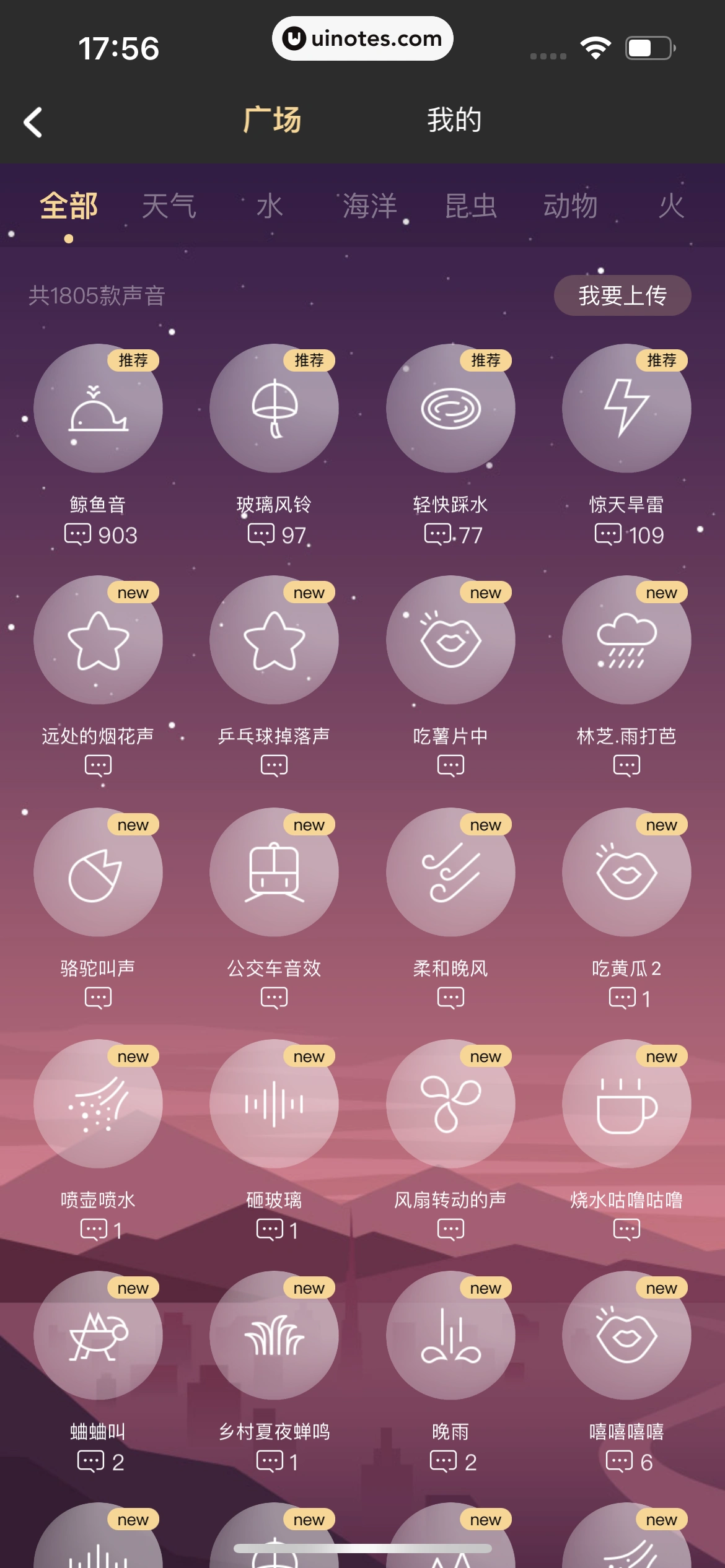Open the 乡村夏夜蝉鸣 cicada sound
The height and width of the screenshot is (1568, 725).
274,1336
